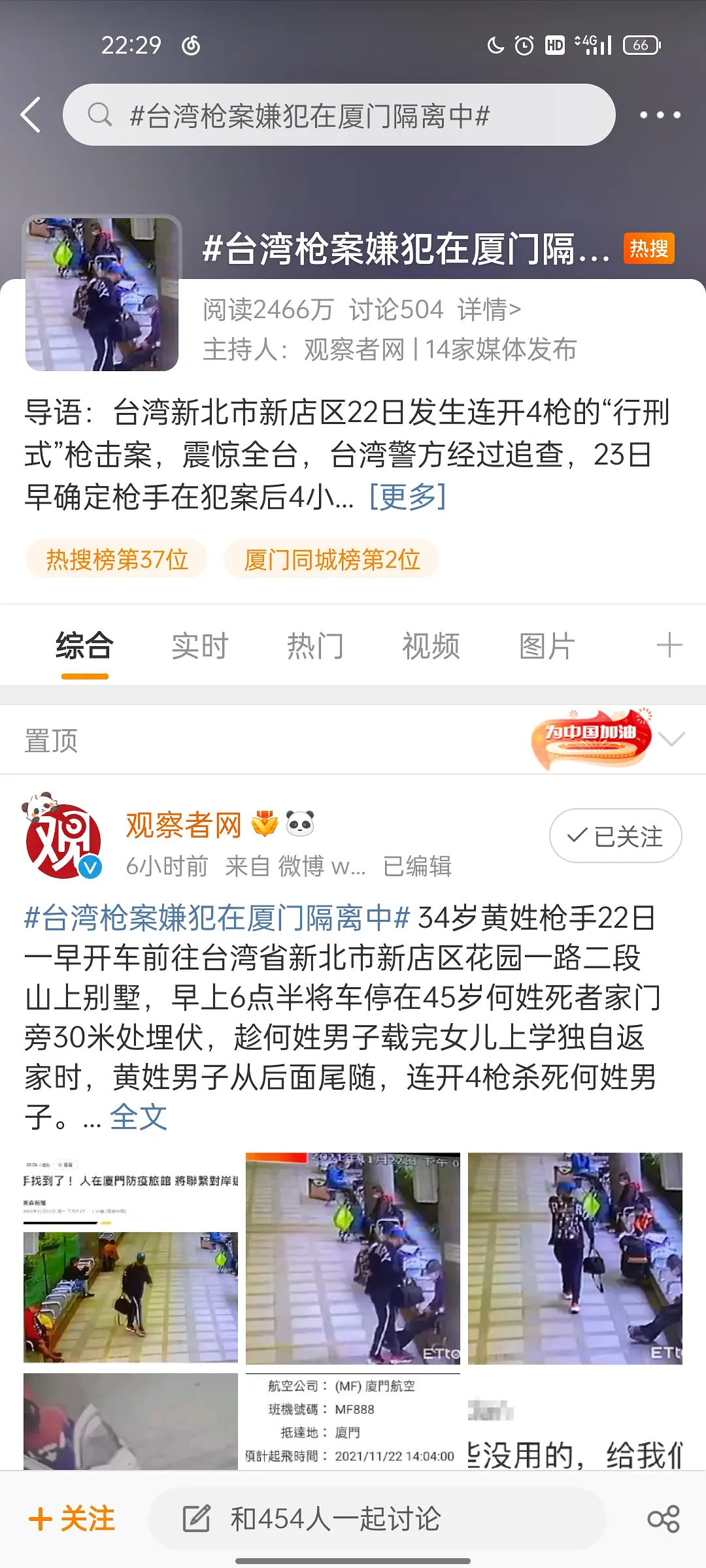Open the first news screenshot image
This screenshot has width=706, height=1568.
[x=131, y=1258]
